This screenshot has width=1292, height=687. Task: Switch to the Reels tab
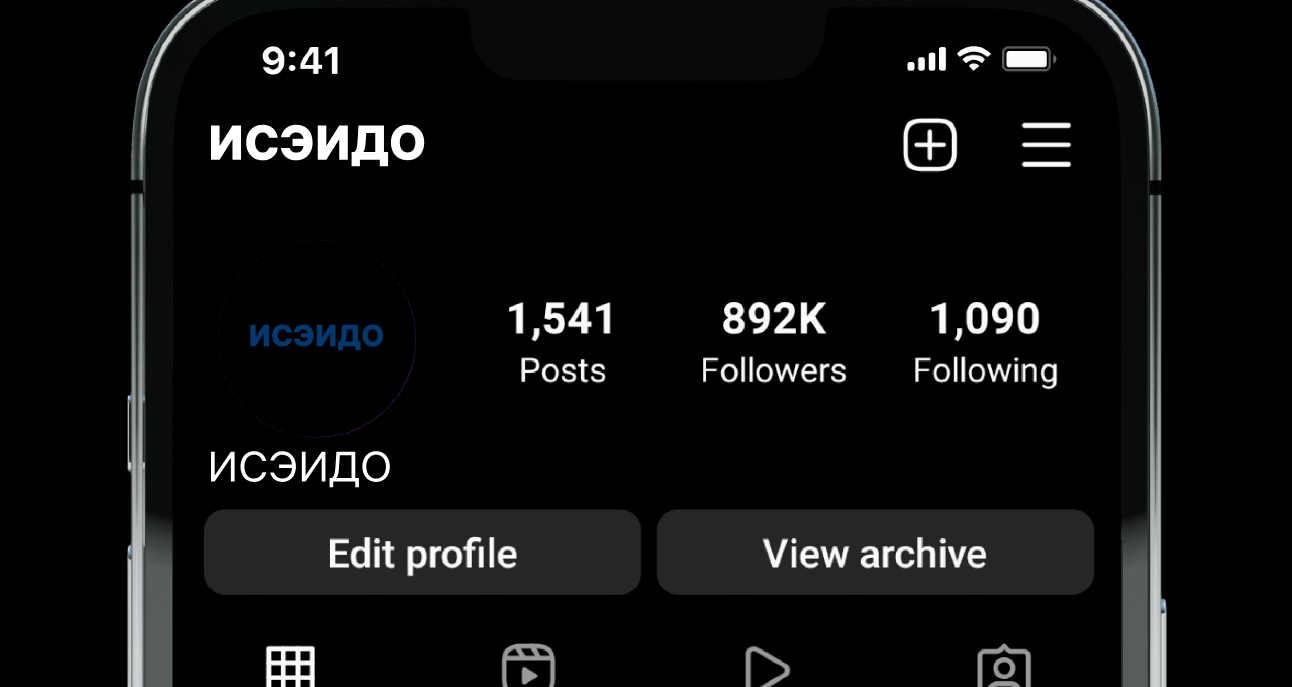[x=528, y=667]
